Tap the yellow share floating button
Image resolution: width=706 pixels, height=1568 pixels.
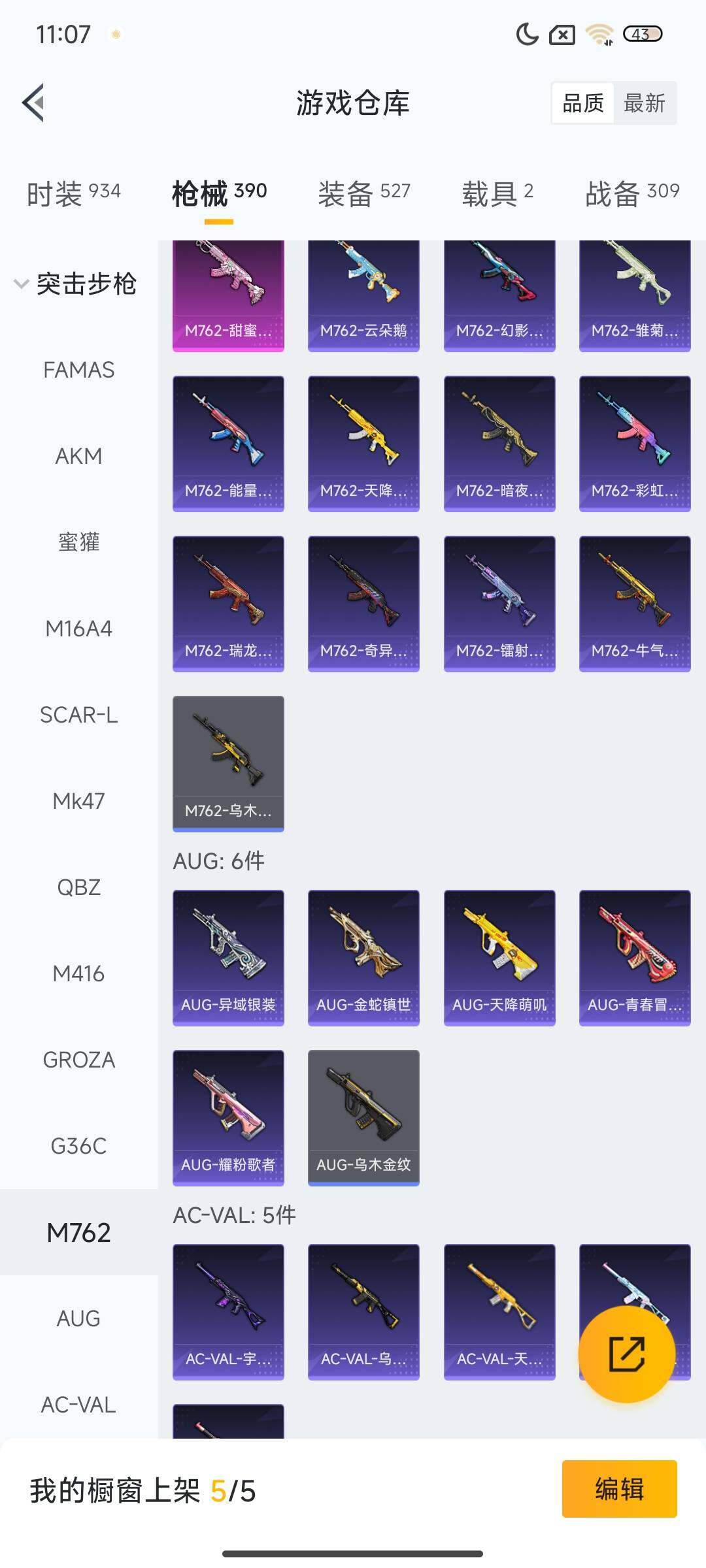626,1354
